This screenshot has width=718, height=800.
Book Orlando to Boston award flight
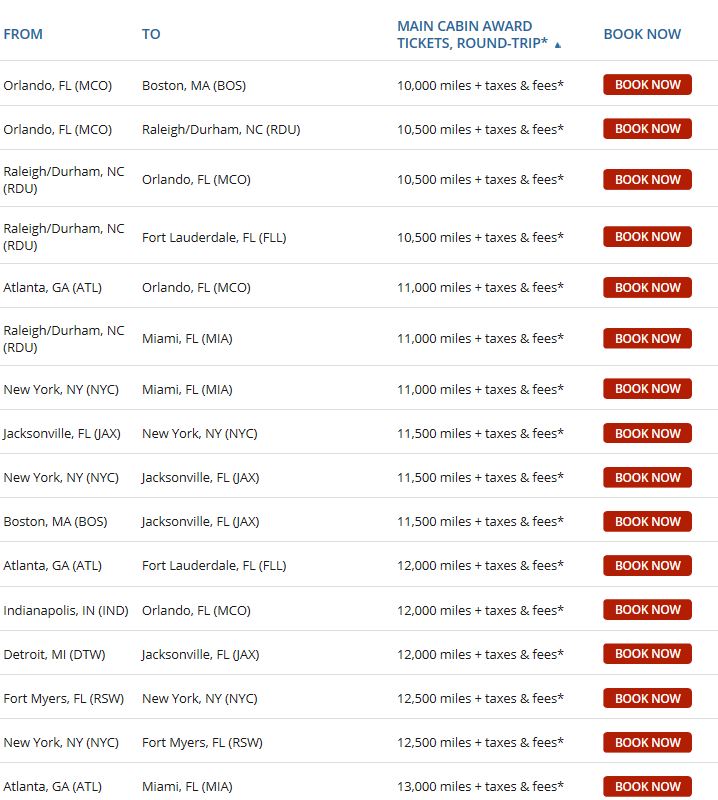pos(647,85)
